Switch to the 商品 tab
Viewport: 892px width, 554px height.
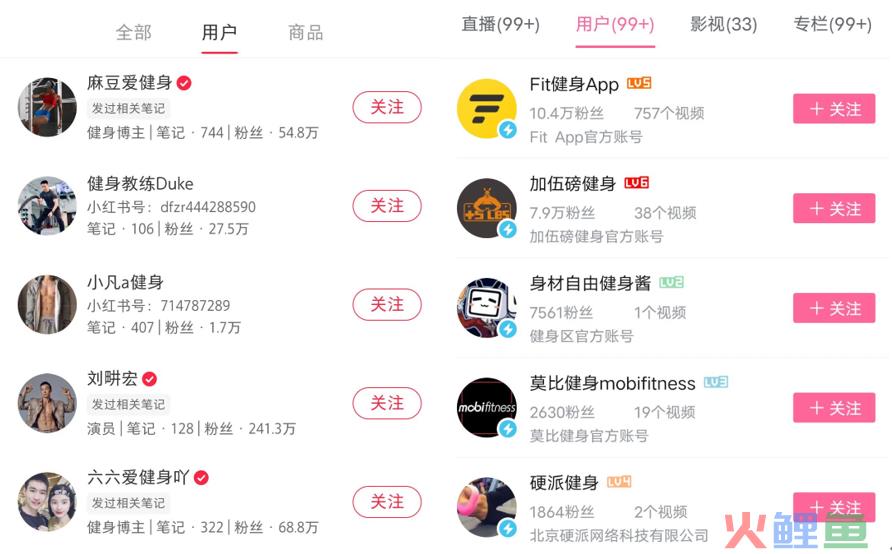[305, 32]
